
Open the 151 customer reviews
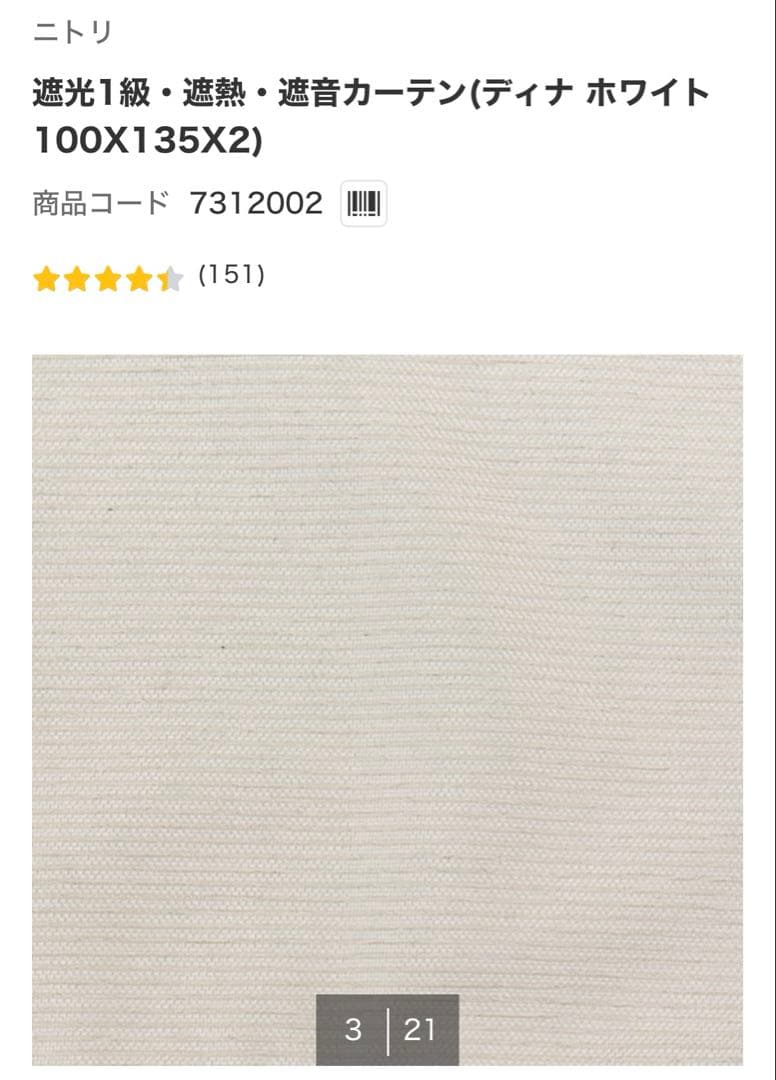[x=231, y=275]
